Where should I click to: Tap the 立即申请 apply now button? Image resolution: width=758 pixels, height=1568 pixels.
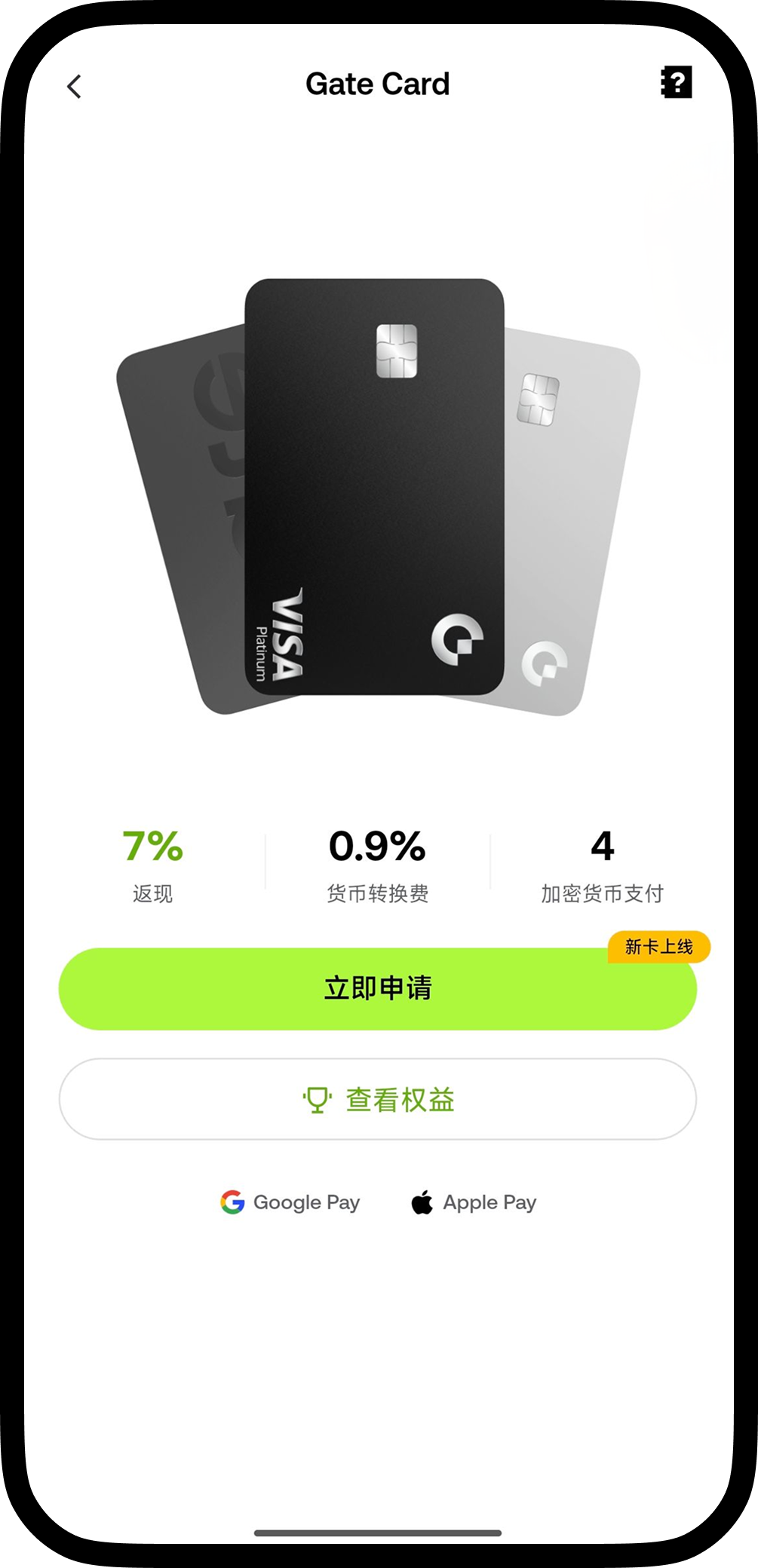tap(378, 988)
